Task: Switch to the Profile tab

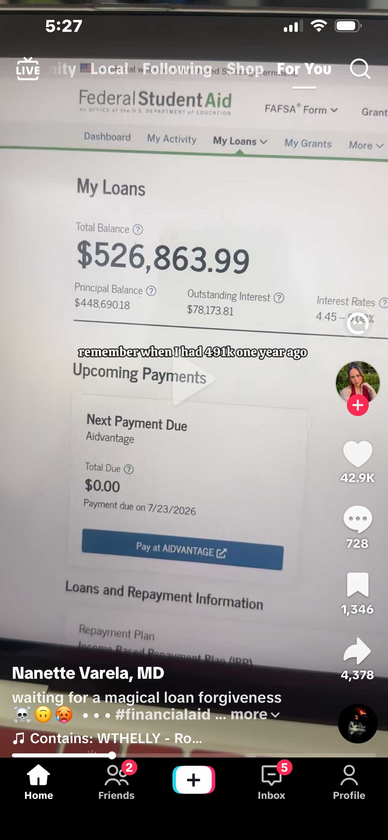Action: tap(349, 782)
